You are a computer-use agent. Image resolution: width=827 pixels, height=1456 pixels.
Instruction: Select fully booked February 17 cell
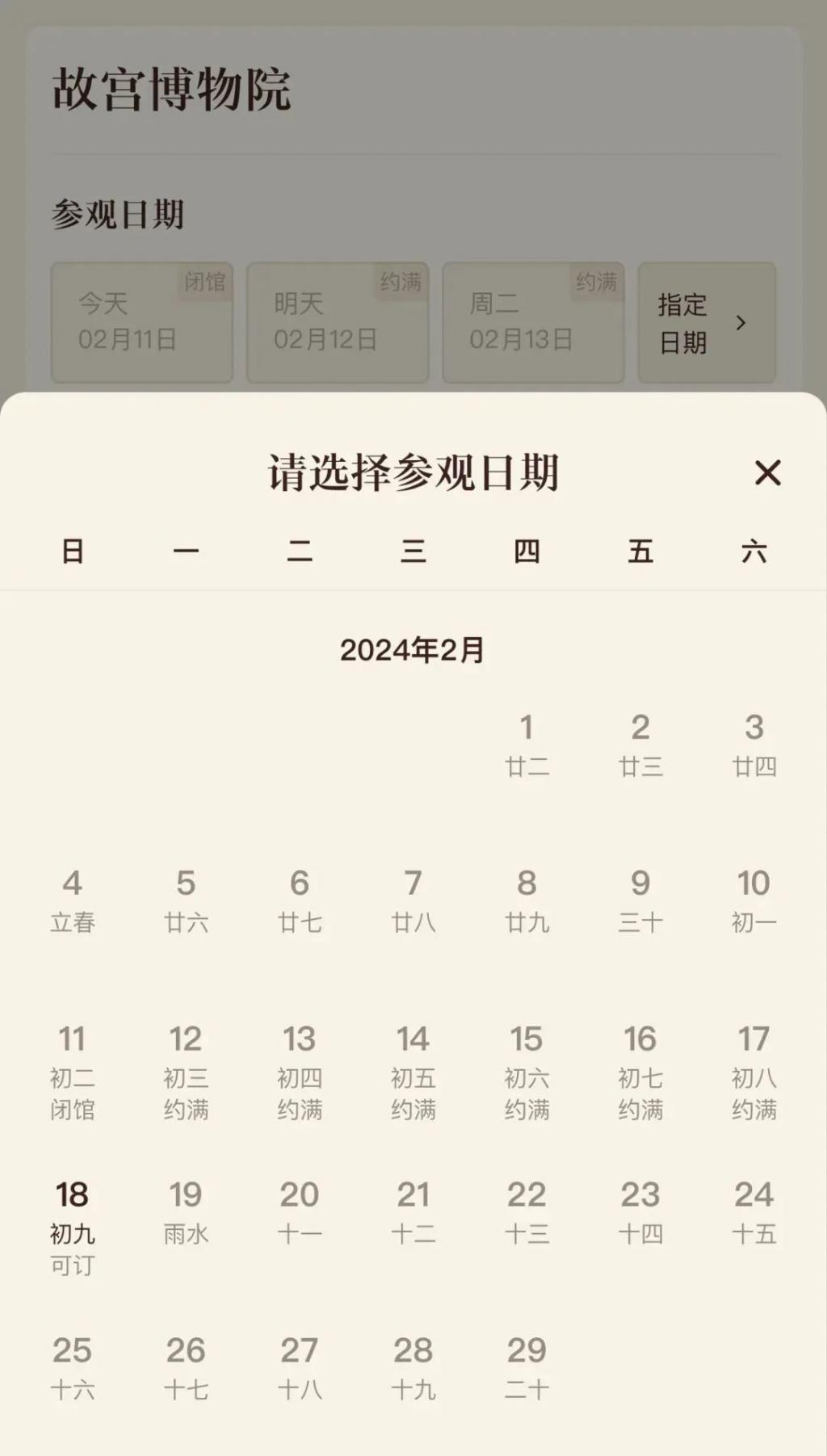[754, 1072]
